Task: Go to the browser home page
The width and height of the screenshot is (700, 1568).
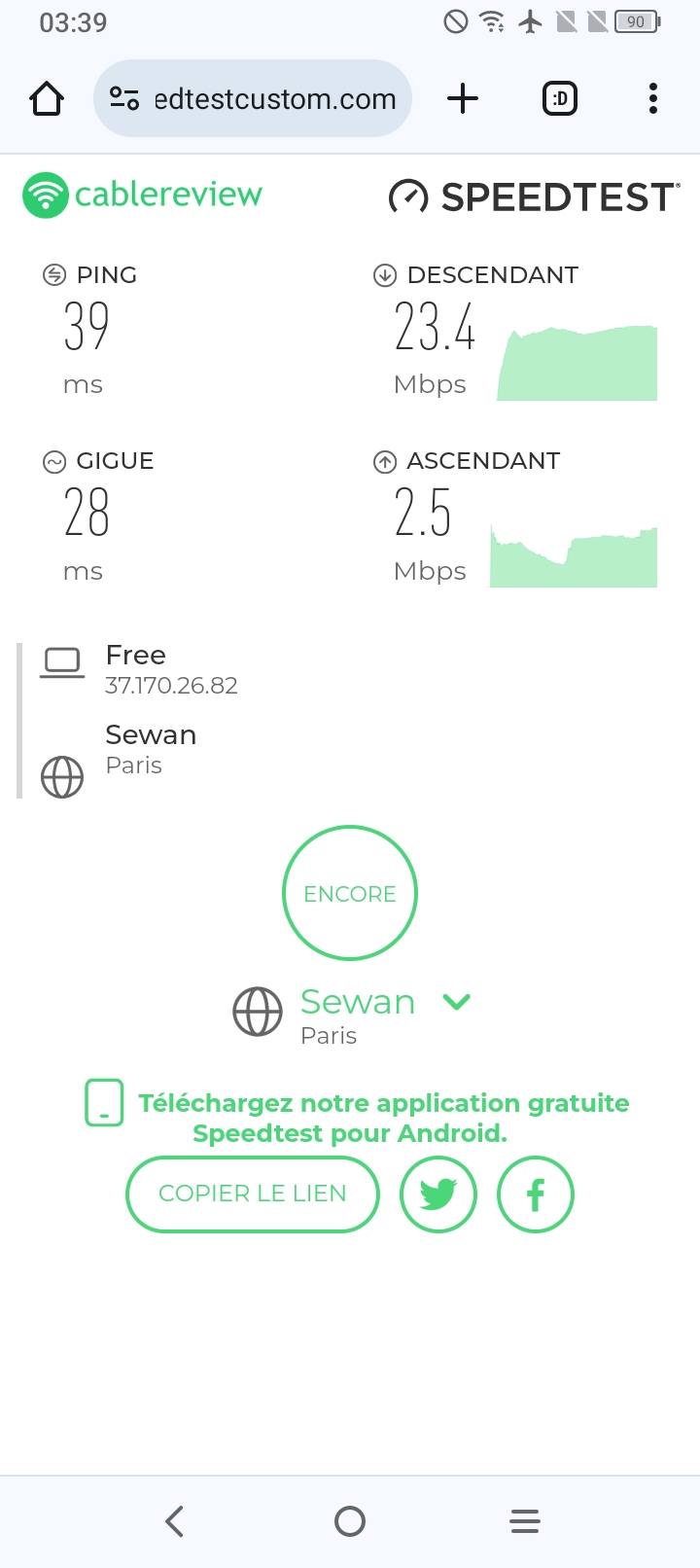Action: coord(47,99)
